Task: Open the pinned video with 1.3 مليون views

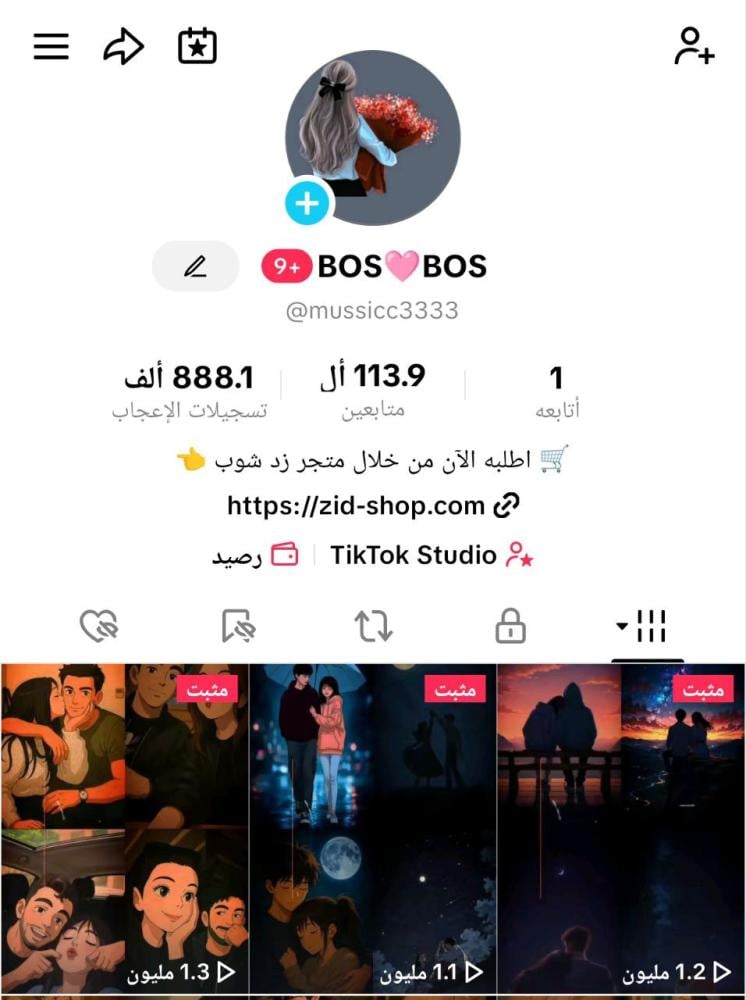Action: [124, 828]
